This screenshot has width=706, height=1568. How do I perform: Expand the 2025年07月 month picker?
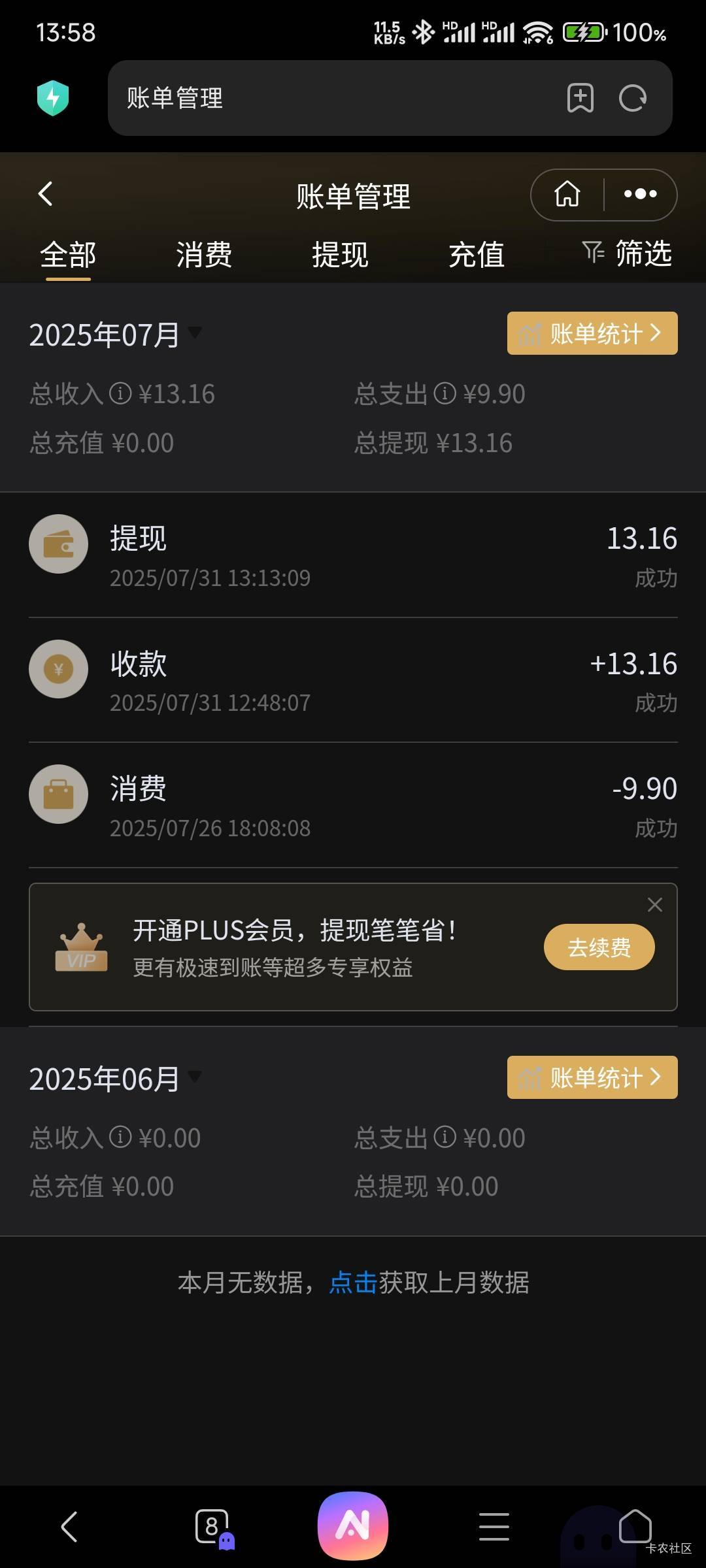115,335
